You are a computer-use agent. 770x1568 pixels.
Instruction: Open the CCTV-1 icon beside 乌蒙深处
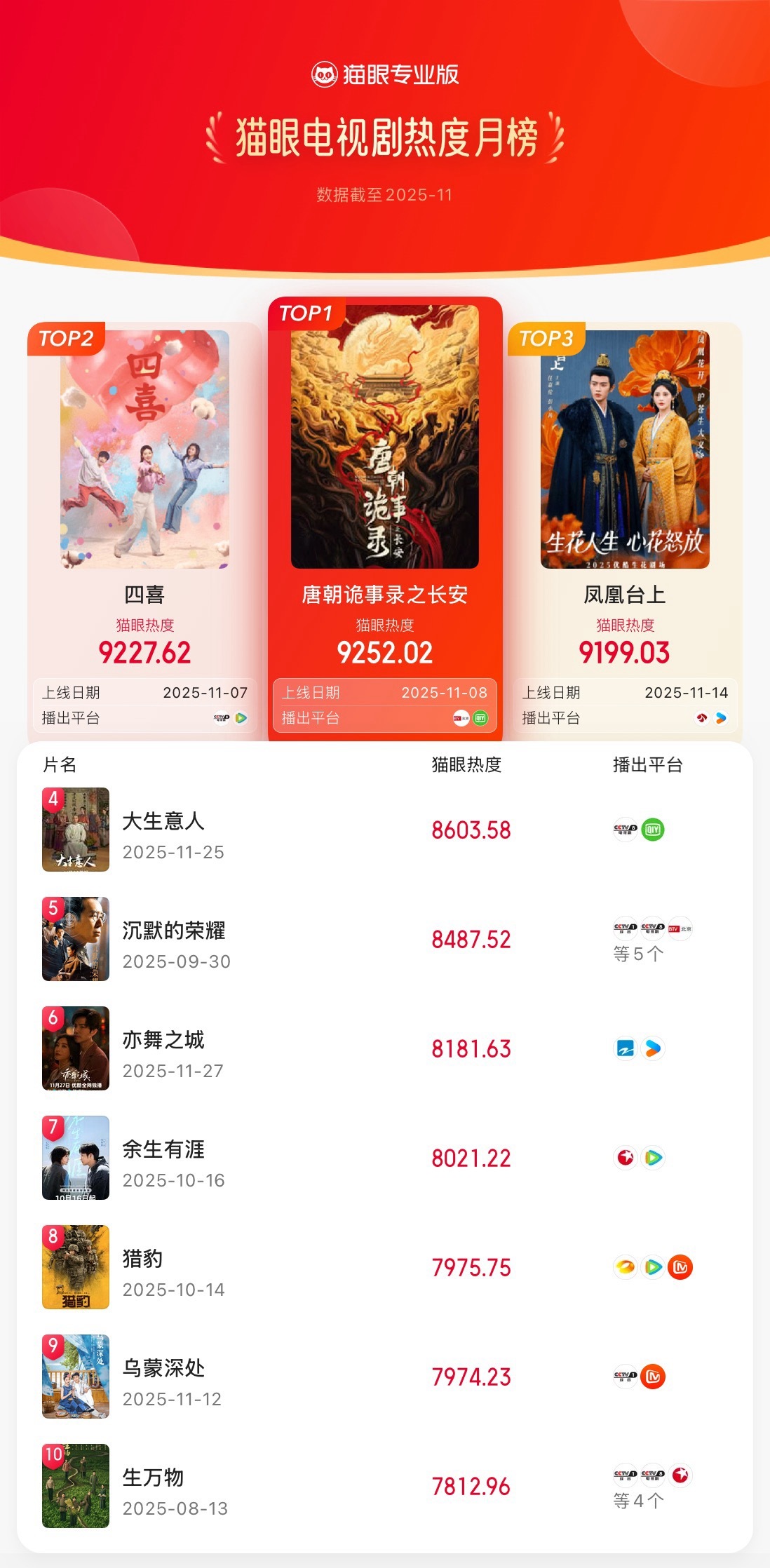tap(626, 1376)
